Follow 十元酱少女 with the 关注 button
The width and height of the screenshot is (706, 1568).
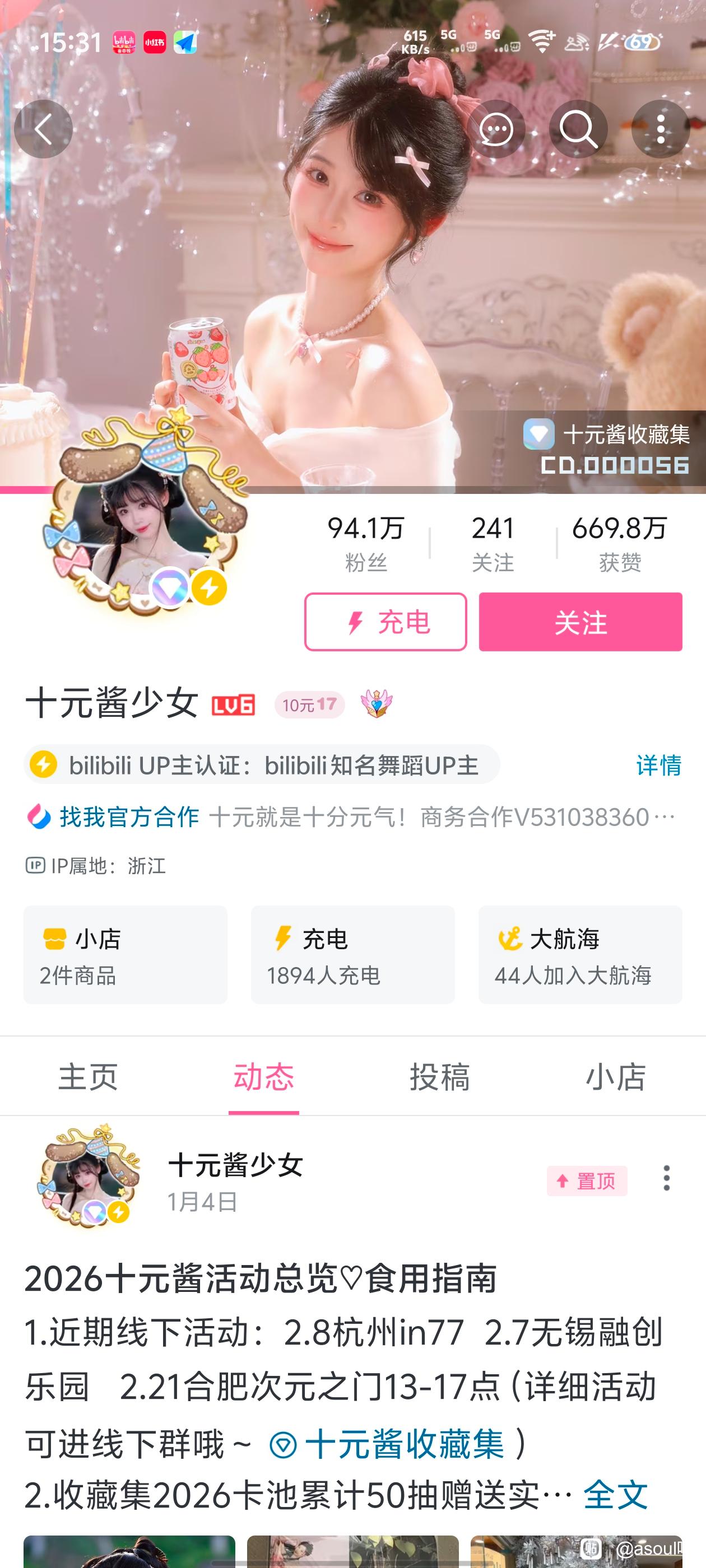pos(580,622)
